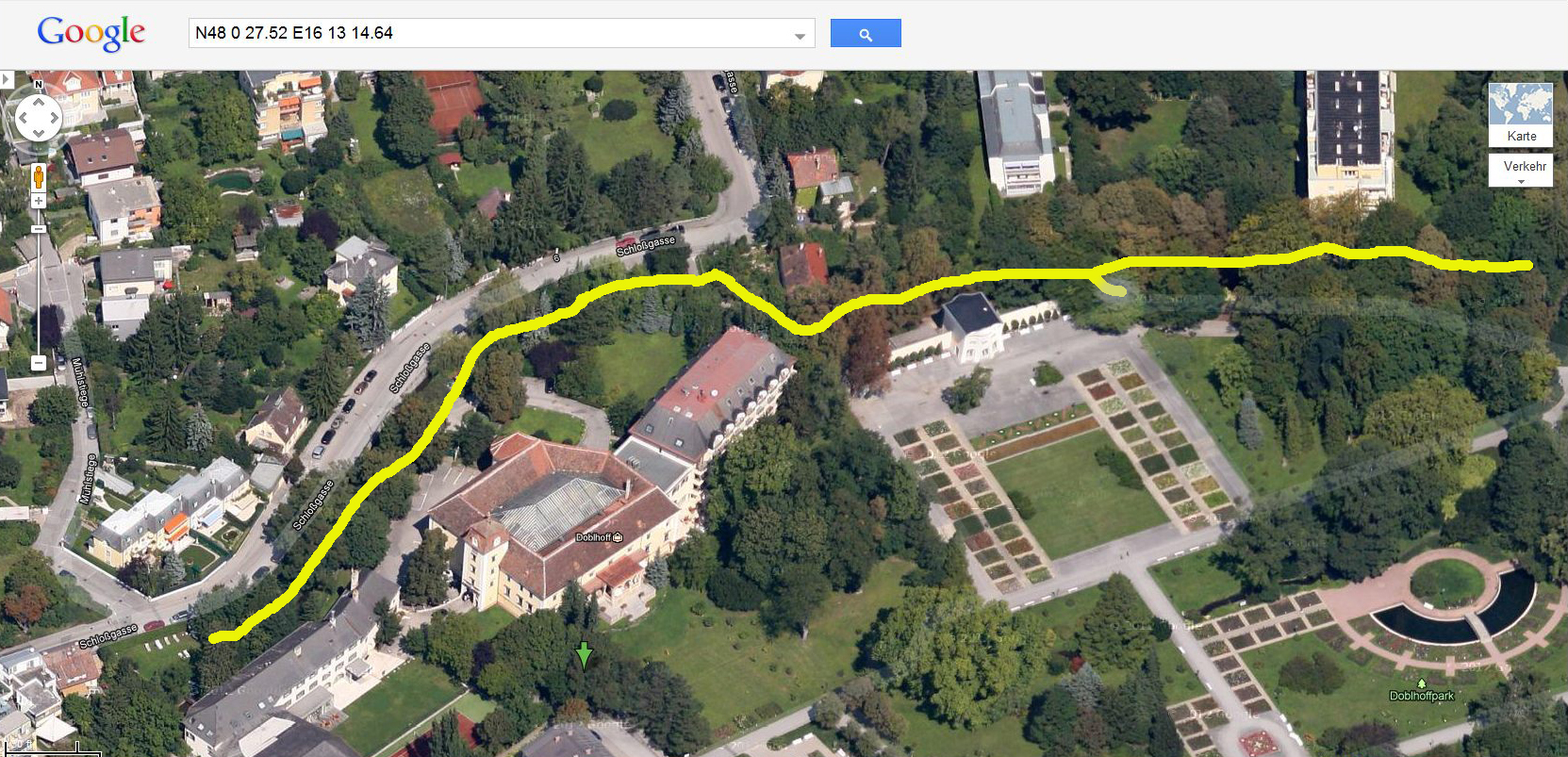This screenshot has width=1568, height=757.
Task: Zoom in with the plus button
Action: pyautogui.click(x=39, y=201)
